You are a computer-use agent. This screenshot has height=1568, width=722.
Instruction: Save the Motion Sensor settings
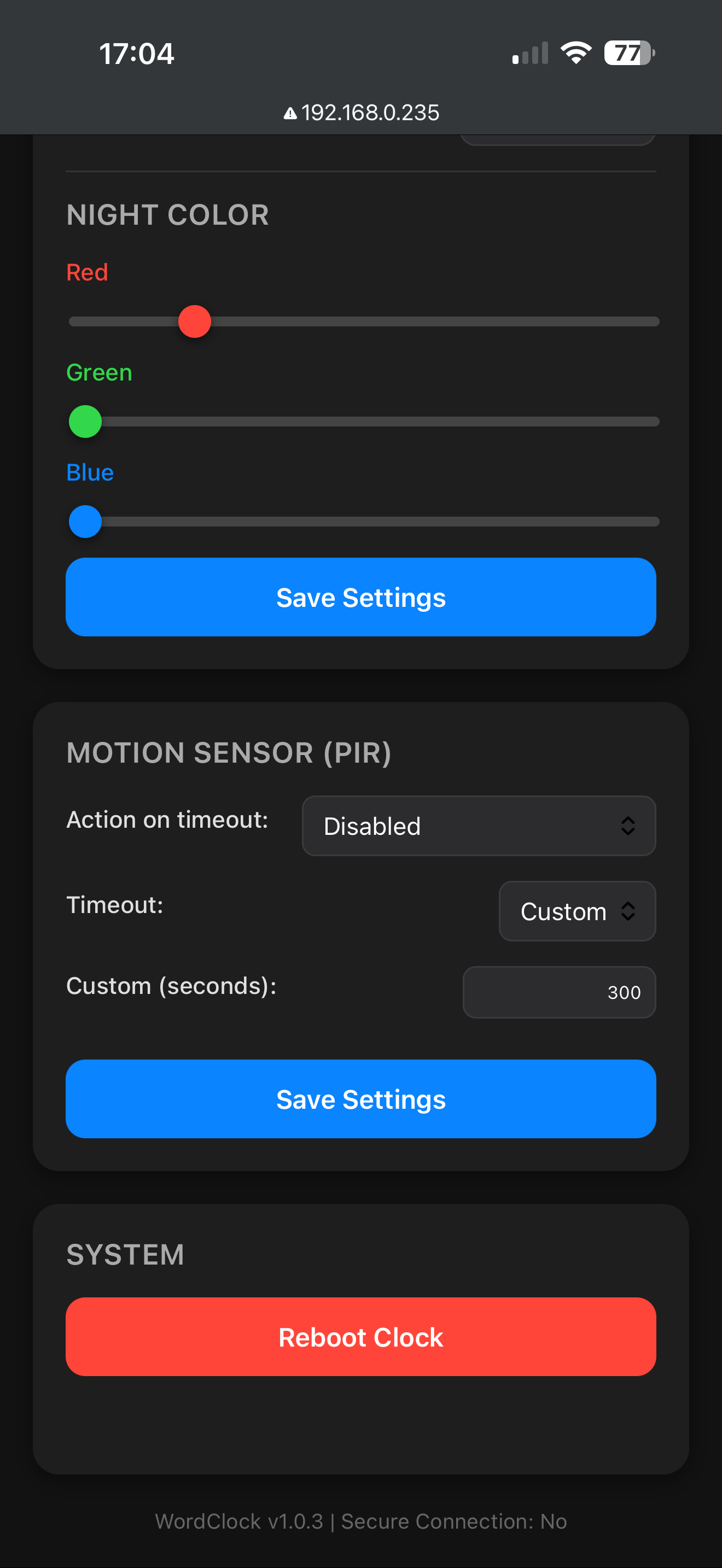(x=360, y=1099)
